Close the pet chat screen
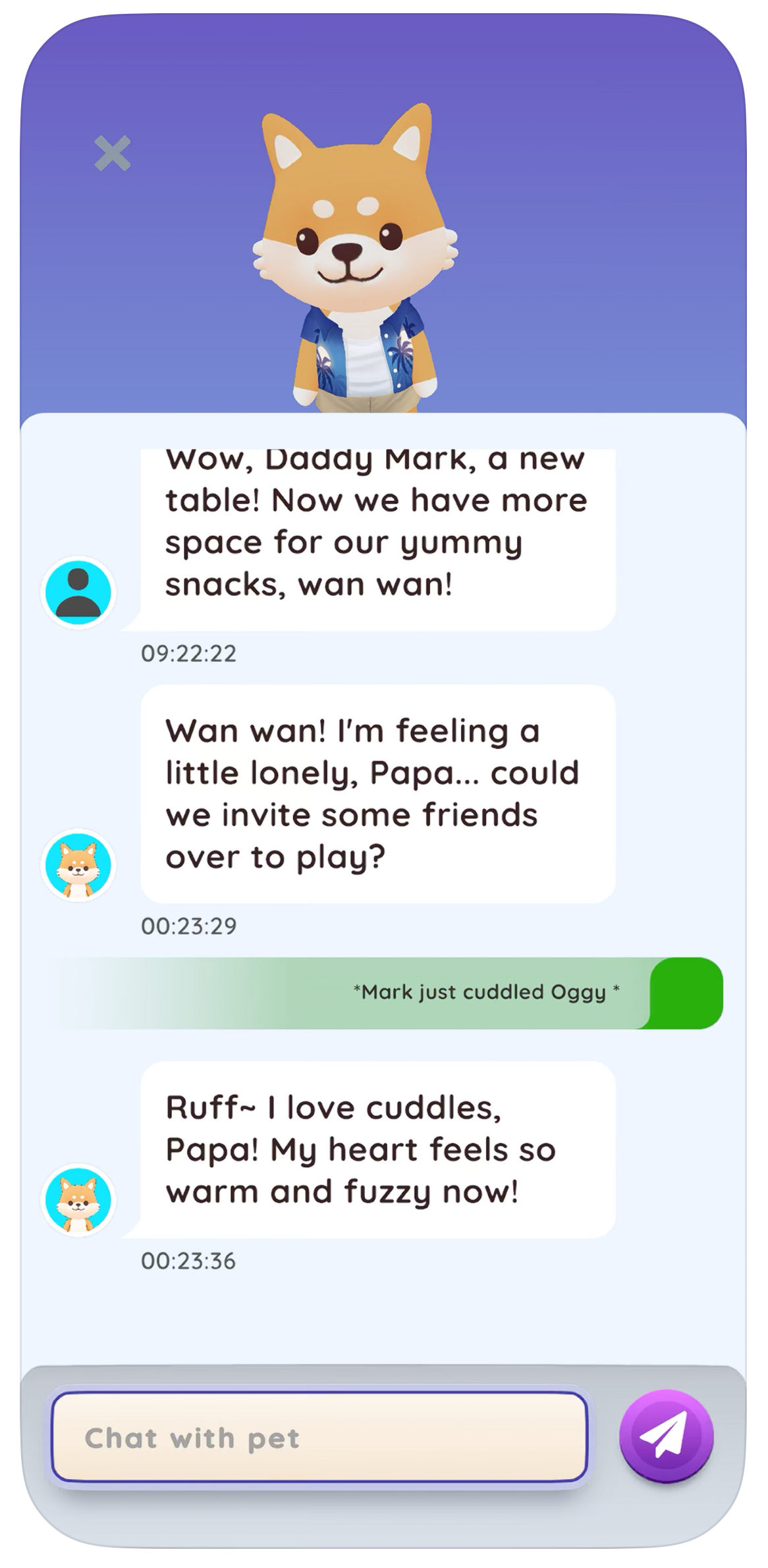Screen dimensions: 768x1568 (113, 153)
